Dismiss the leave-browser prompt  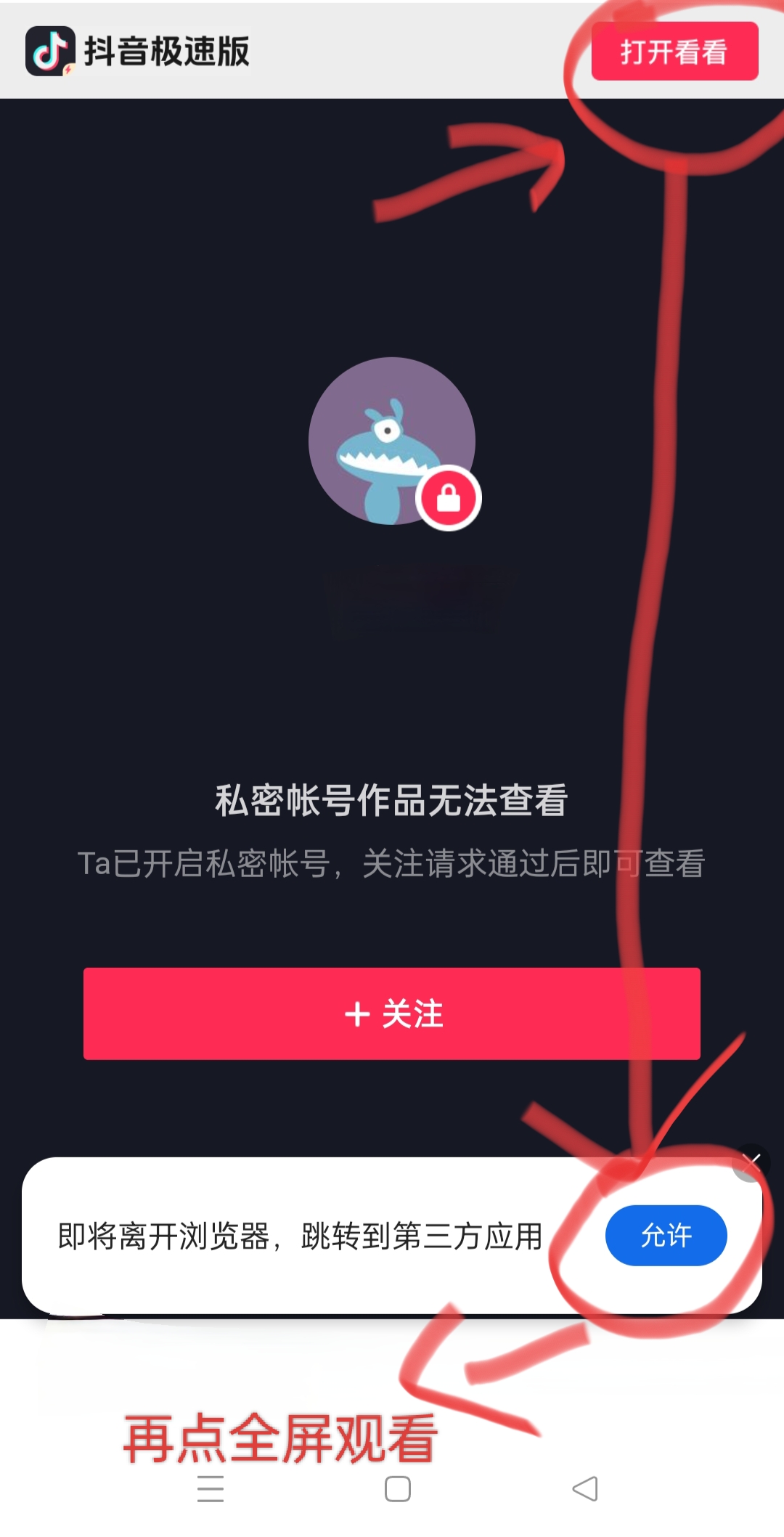(x=751, y=1162)
